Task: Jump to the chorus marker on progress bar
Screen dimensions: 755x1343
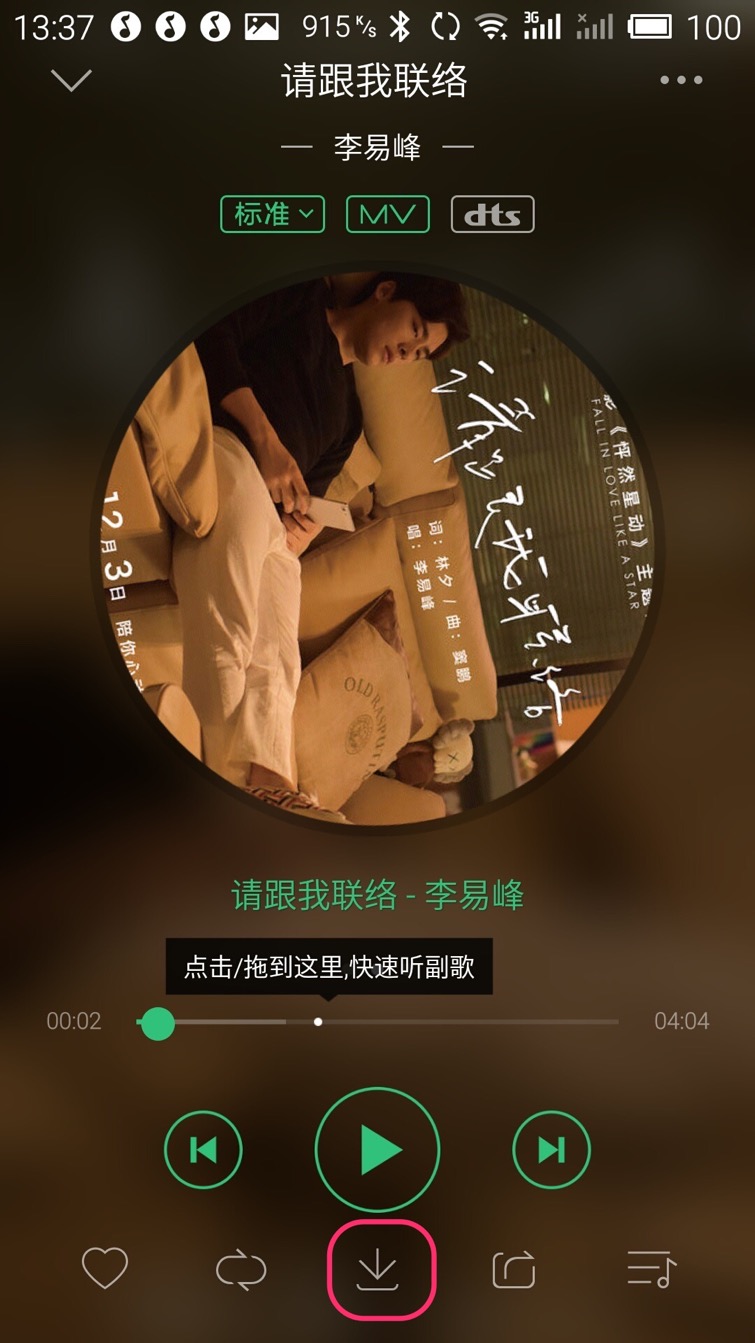Action: click(x=318, y=1022)
